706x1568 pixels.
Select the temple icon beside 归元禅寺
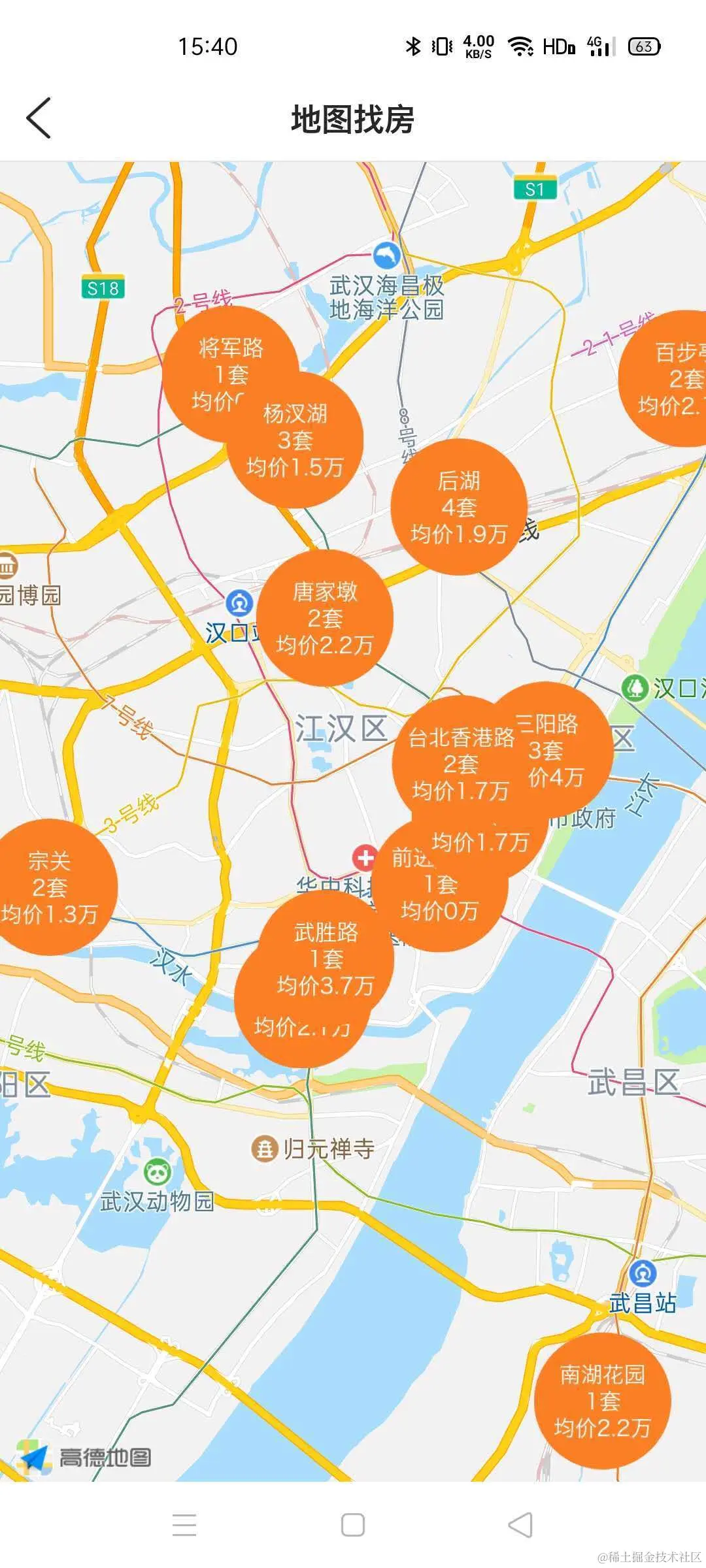coord(266,1147)
